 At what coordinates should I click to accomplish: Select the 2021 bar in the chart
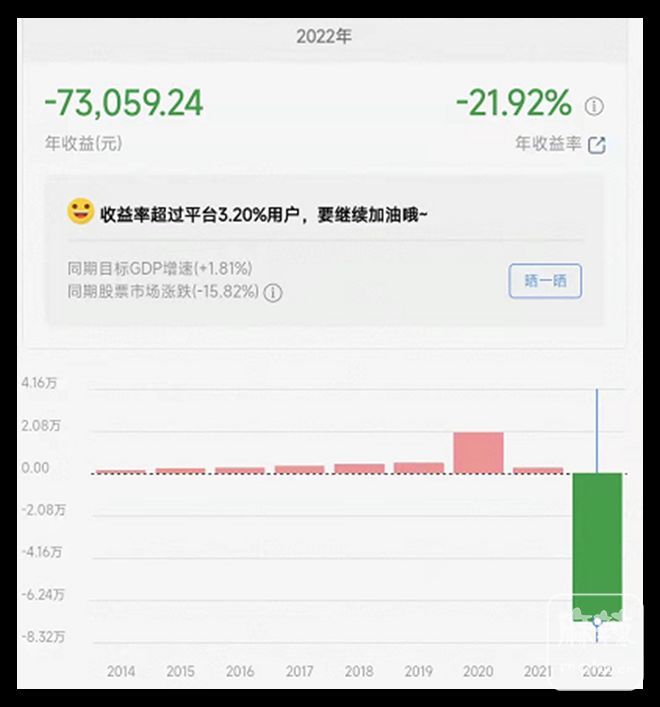[x=538, y=469]
